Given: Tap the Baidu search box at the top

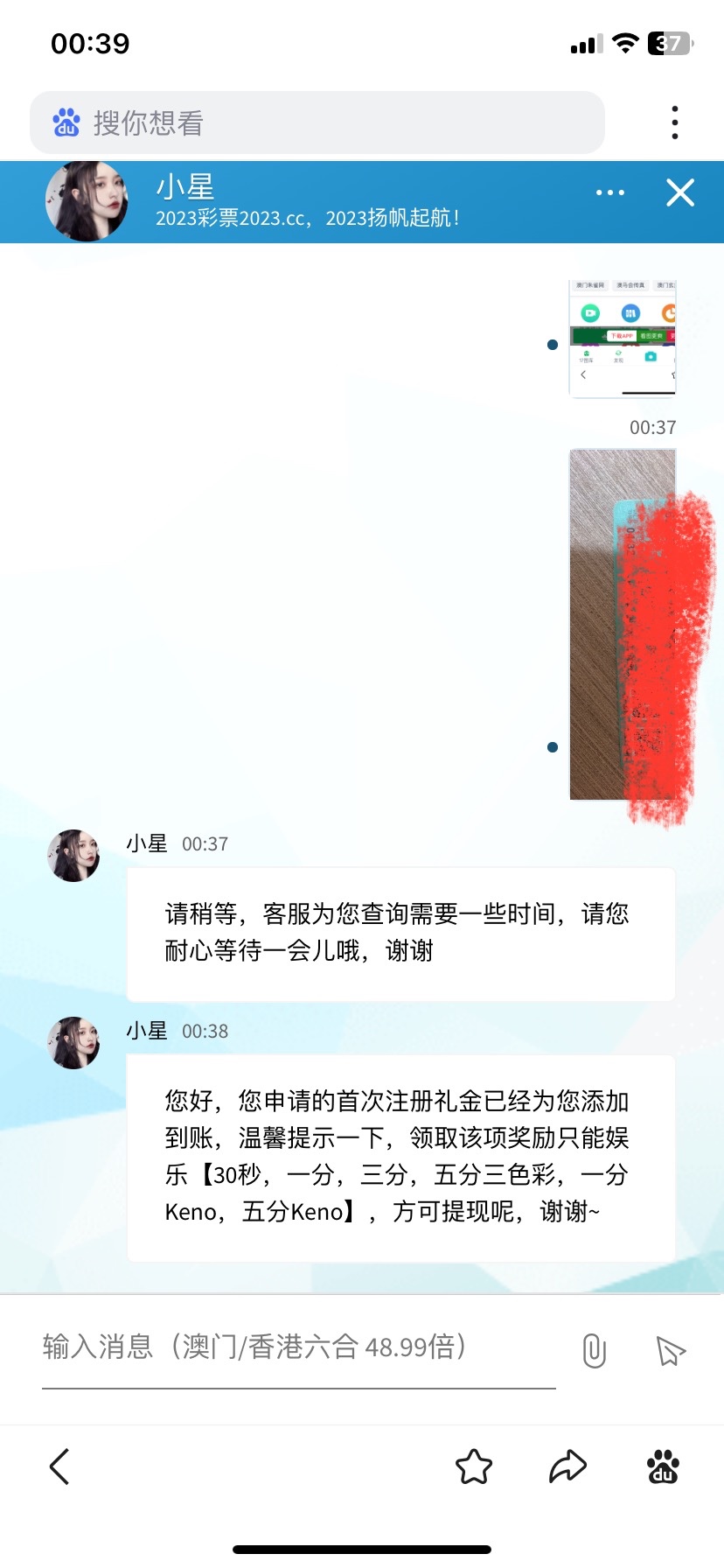Looking at the screenshot, I should tap(317, 122).
